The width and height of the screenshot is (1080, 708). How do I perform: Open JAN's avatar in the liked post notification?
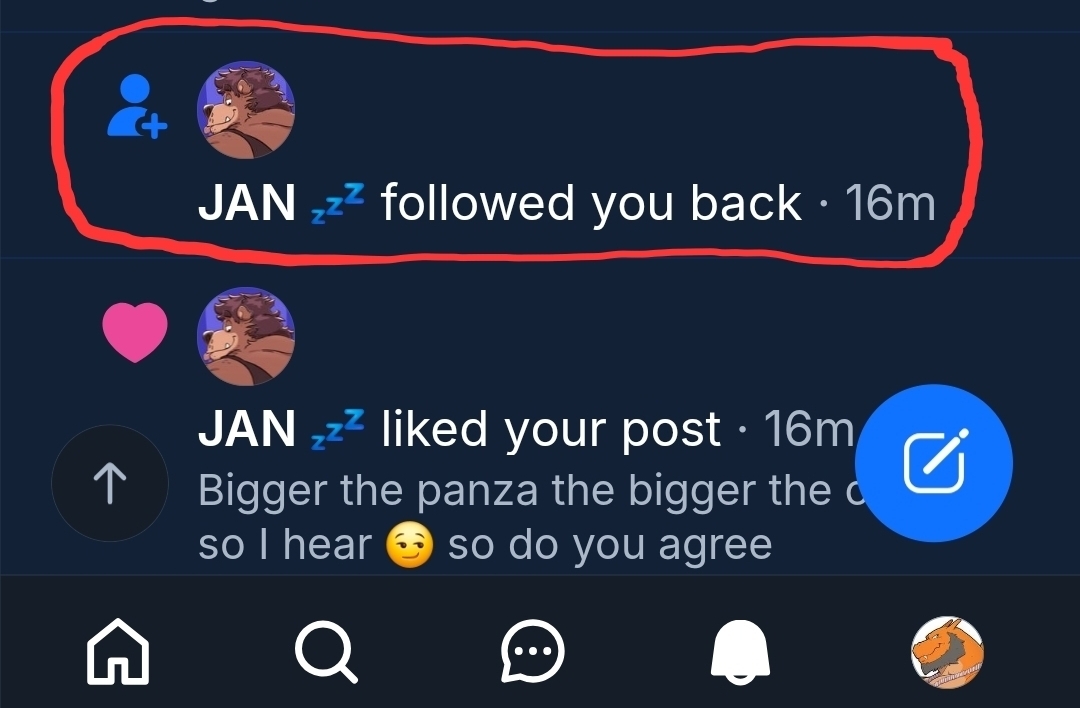(245, 337)
